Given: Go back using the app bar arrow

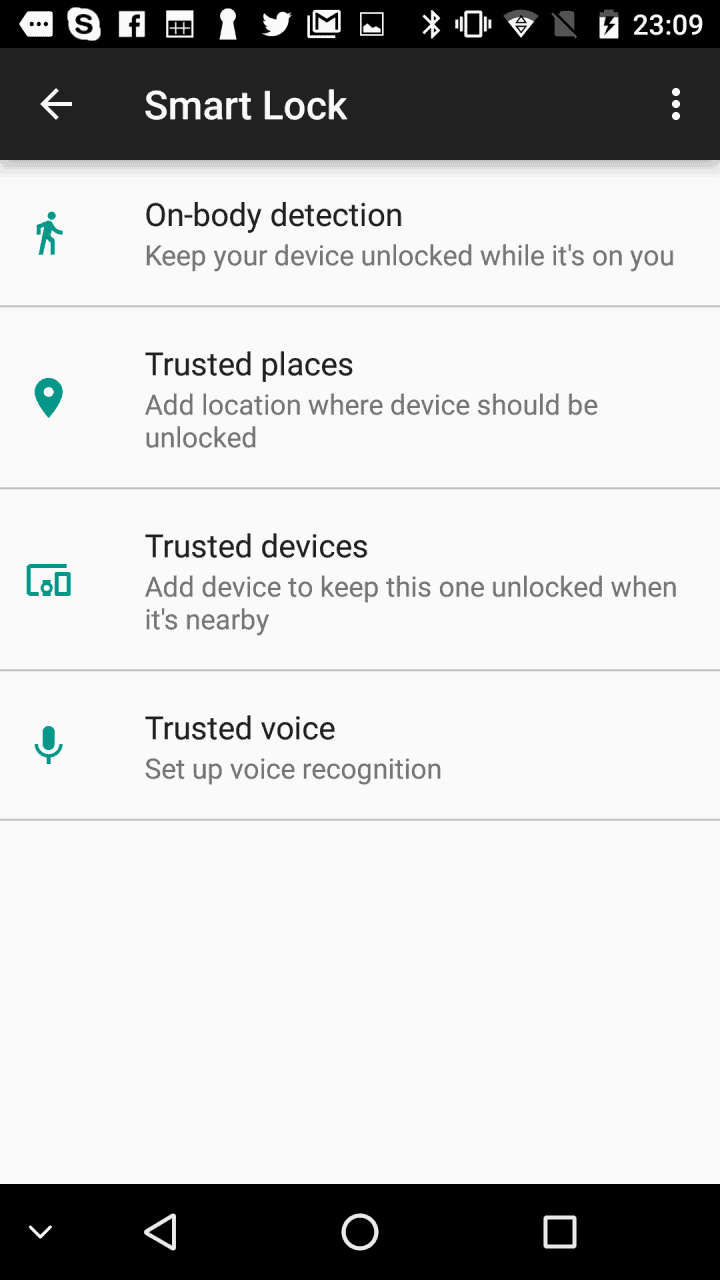Looking at the screenshot, I should (x=56, y=104).
